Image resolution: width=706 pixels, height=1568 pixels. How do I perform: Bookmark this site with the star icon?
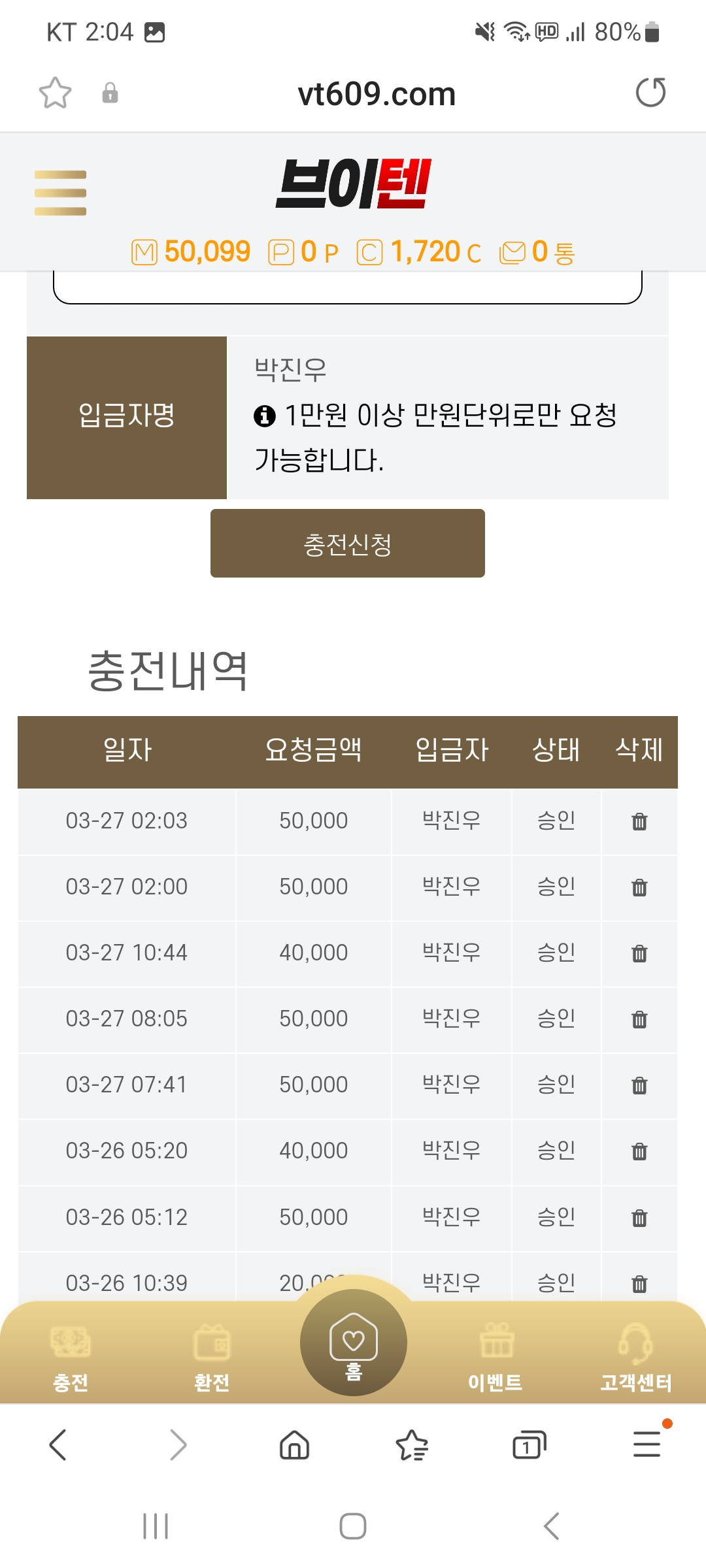click(55, 93)
